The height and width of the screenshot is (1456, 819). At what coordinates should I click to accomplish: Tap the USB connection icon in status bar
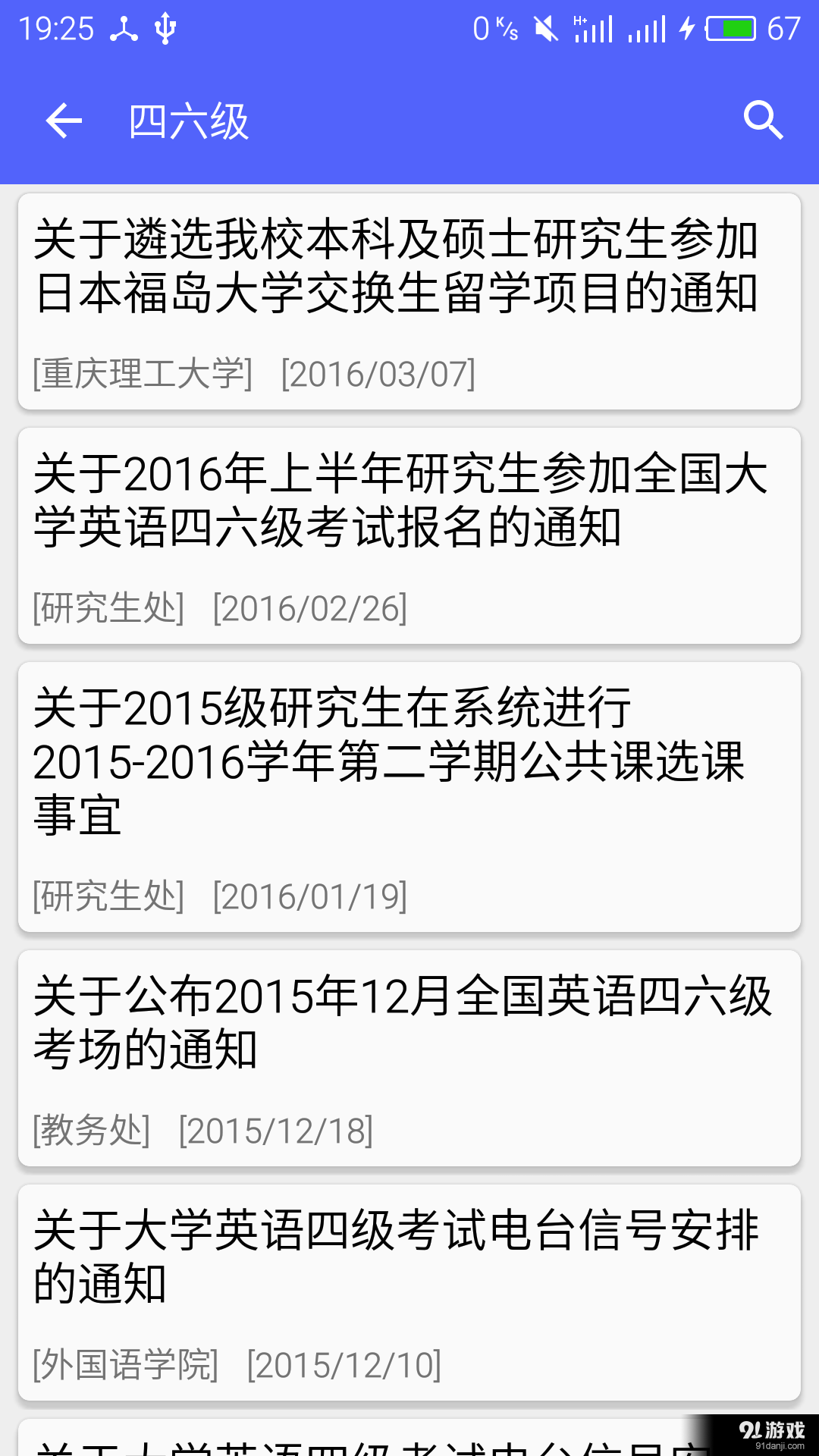pyautogui.click(x=165, y=27)
